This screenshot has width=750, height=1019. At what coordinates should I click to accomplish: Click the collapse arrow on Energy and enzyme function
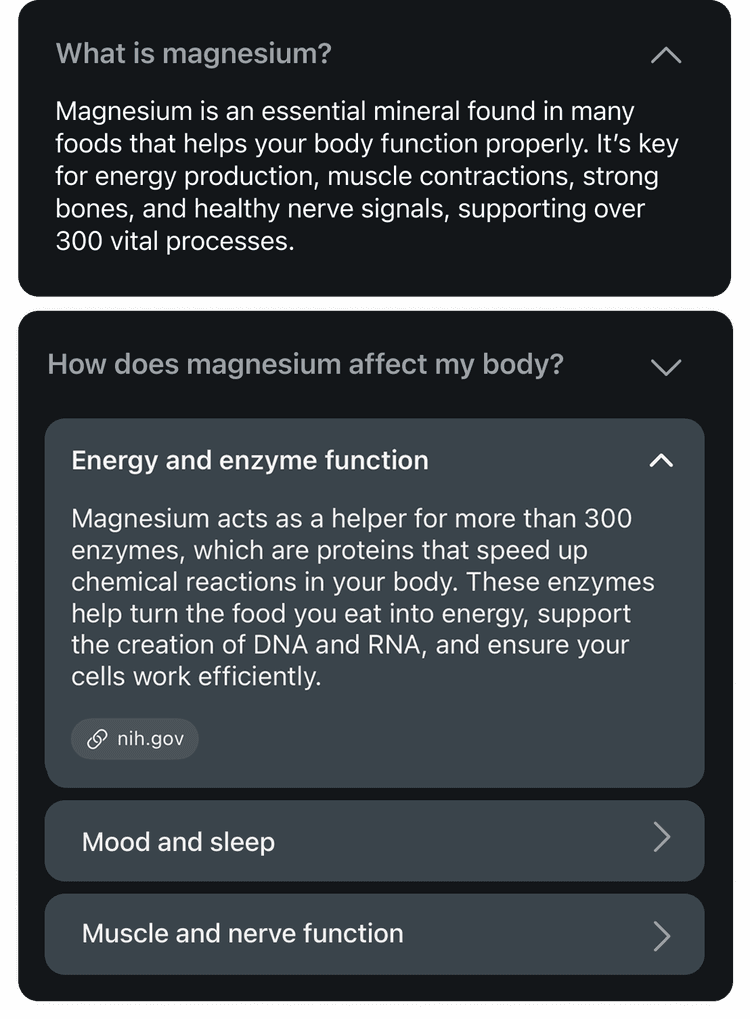[x=662, y=461]
